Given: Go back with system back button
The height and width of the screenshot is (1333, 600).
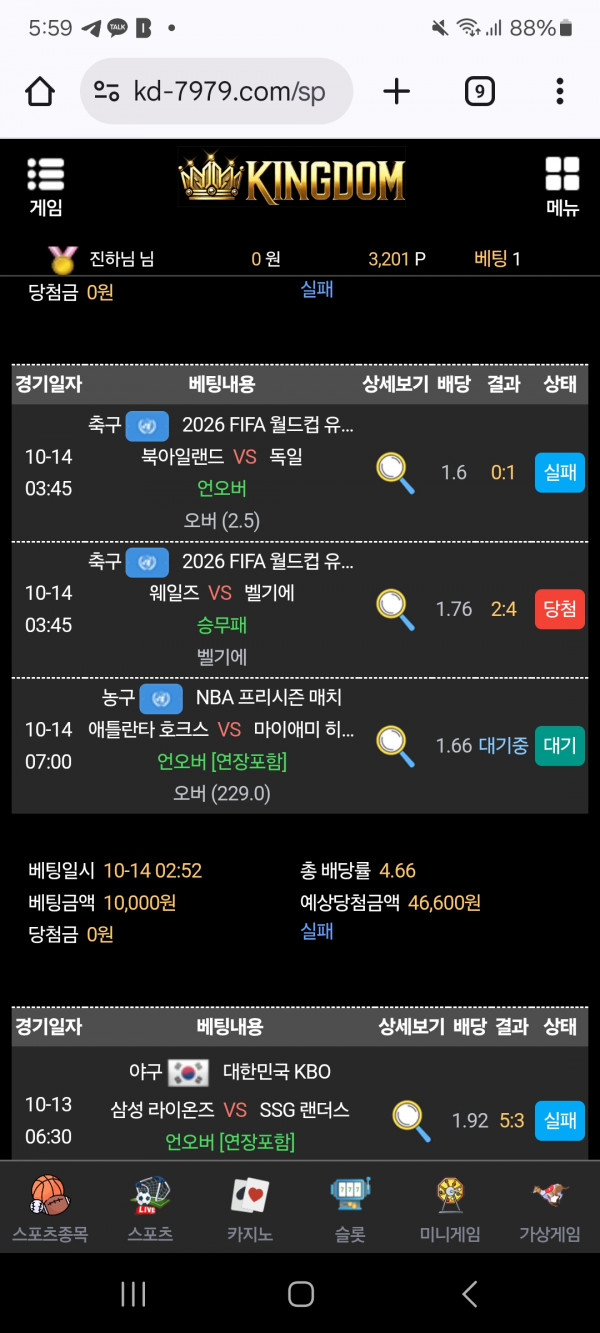Looking at the screenshot, I should coord(469,1294).
